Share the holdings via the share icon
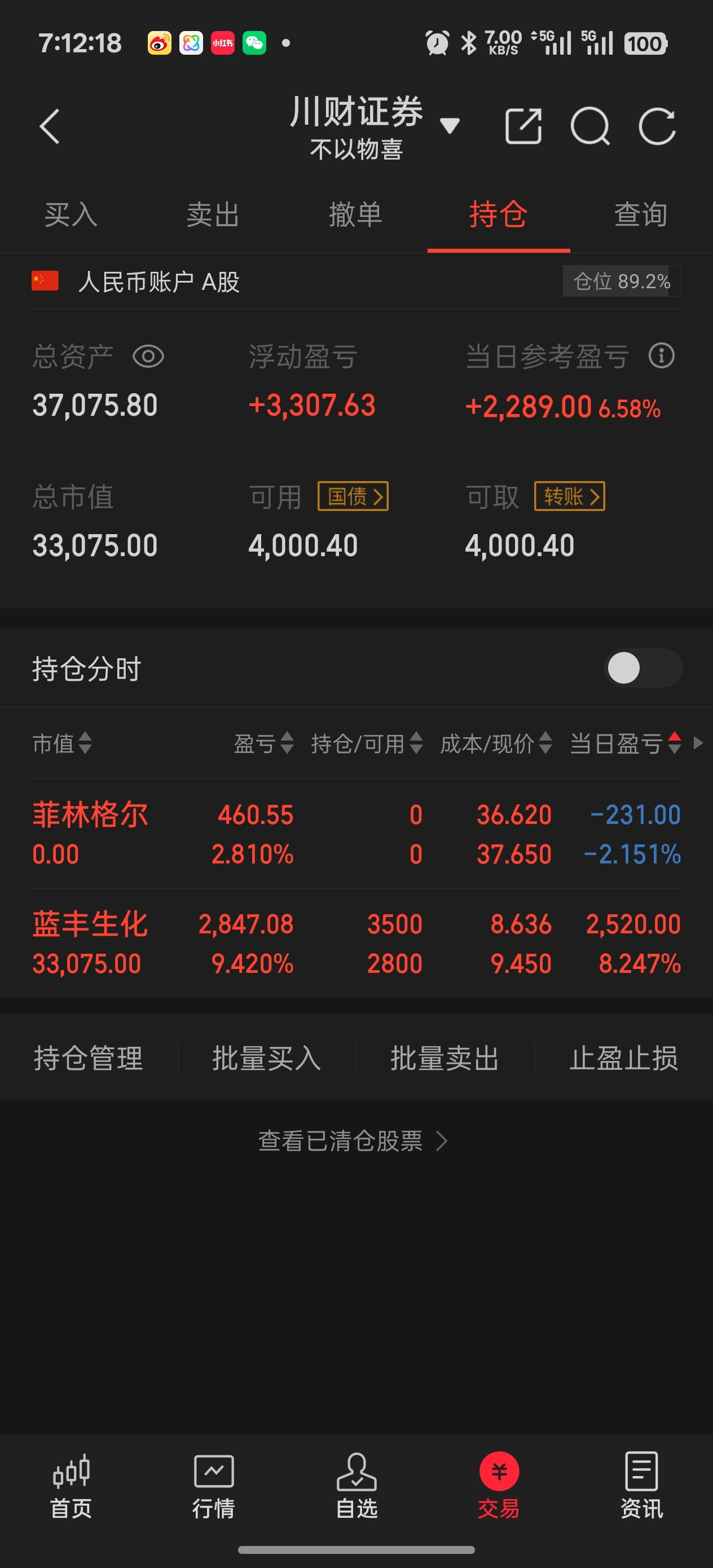Image resolution: width=713 pixels, height=1568 pixels. point(523,126)
